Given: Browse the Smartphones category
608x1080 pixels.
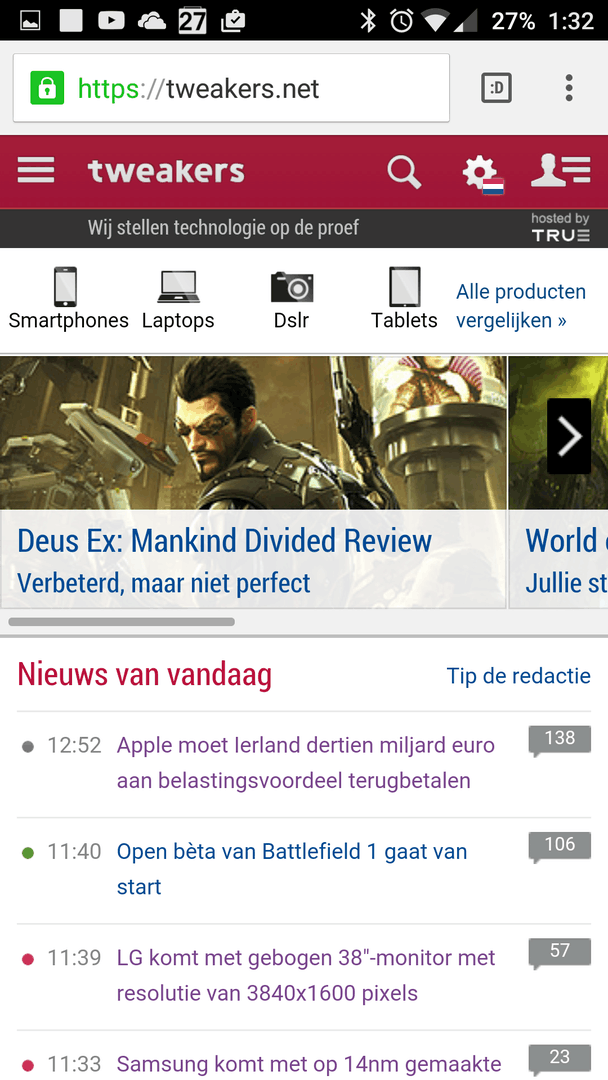Looking at the screenshot, I should click(x=68, y=299).
